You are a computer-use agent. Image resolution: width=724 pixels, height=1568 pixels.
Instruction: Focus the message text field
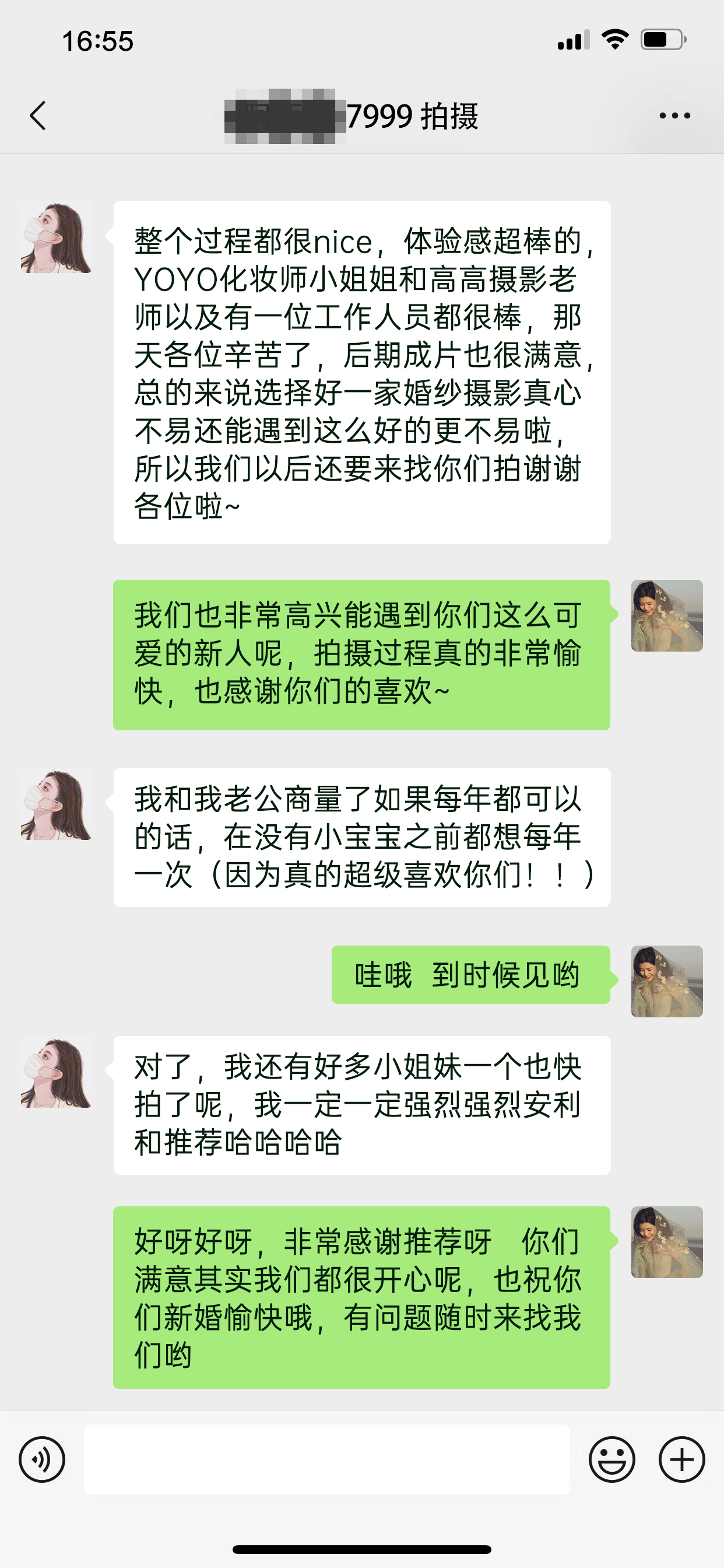326,1459
